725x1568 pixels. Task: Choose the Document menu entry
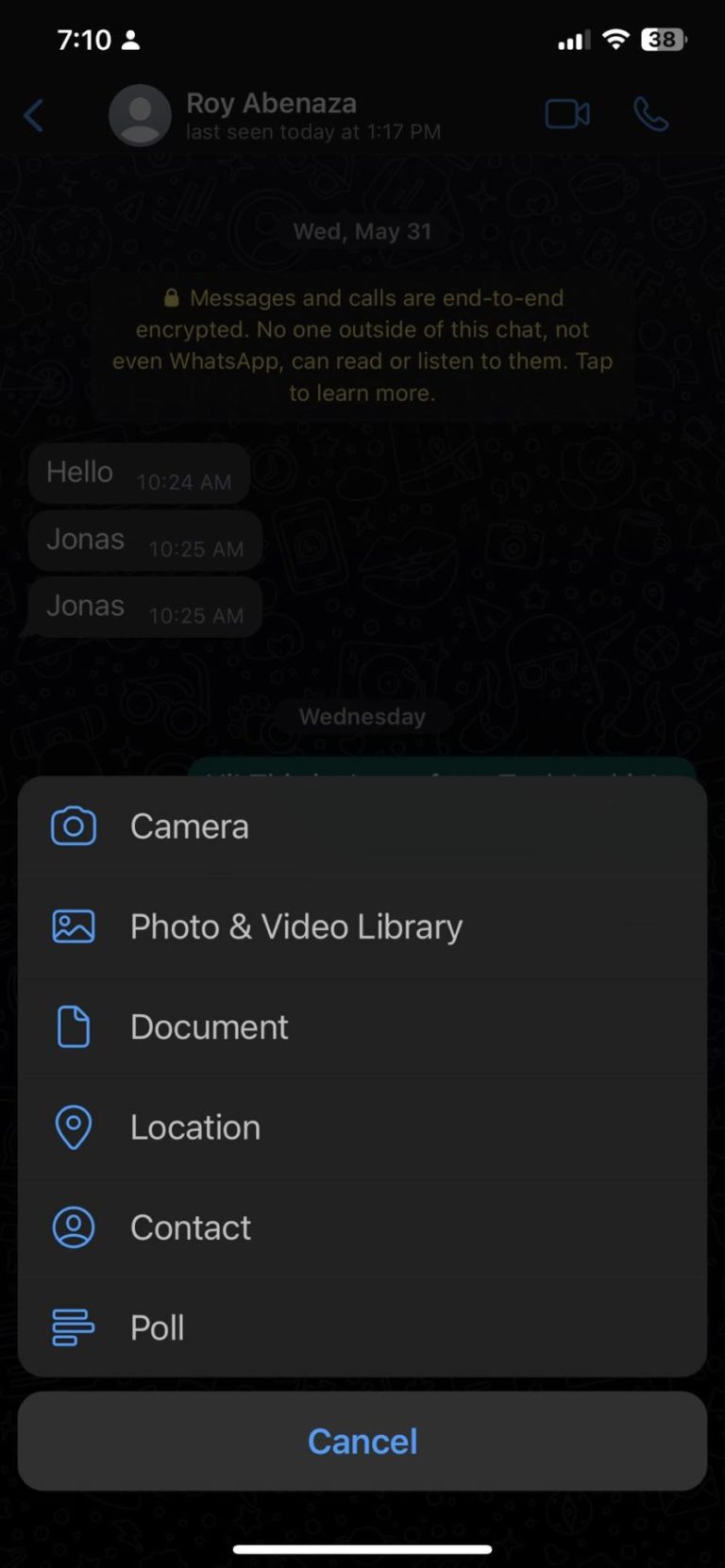click(x=209, y=1026)
